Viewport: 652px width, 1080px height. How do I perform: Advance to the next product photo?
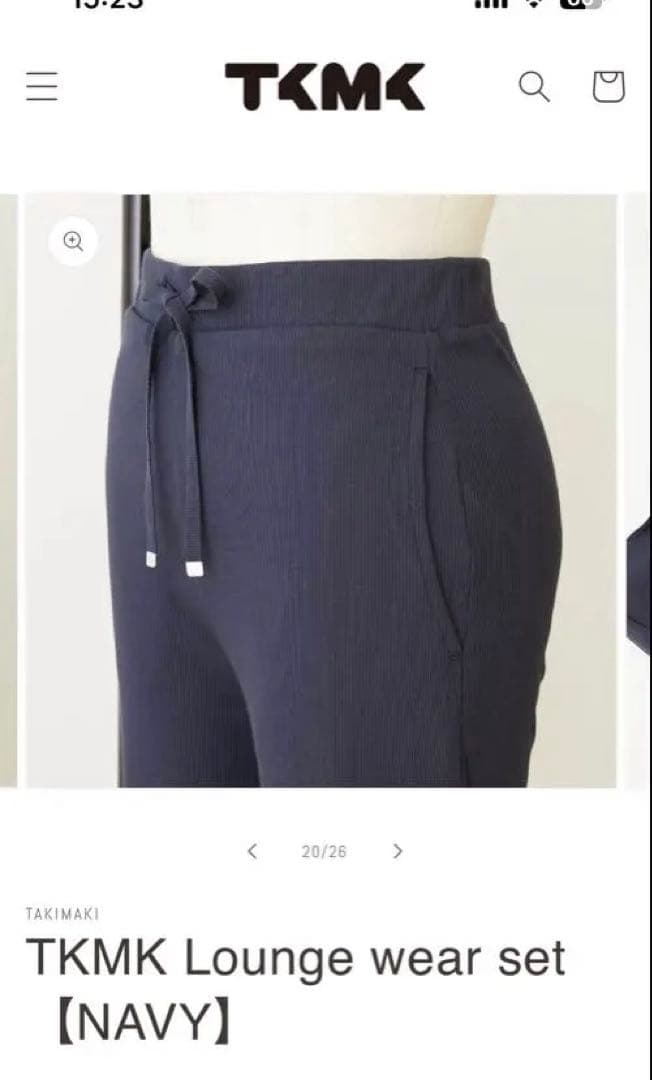[398, 851]
